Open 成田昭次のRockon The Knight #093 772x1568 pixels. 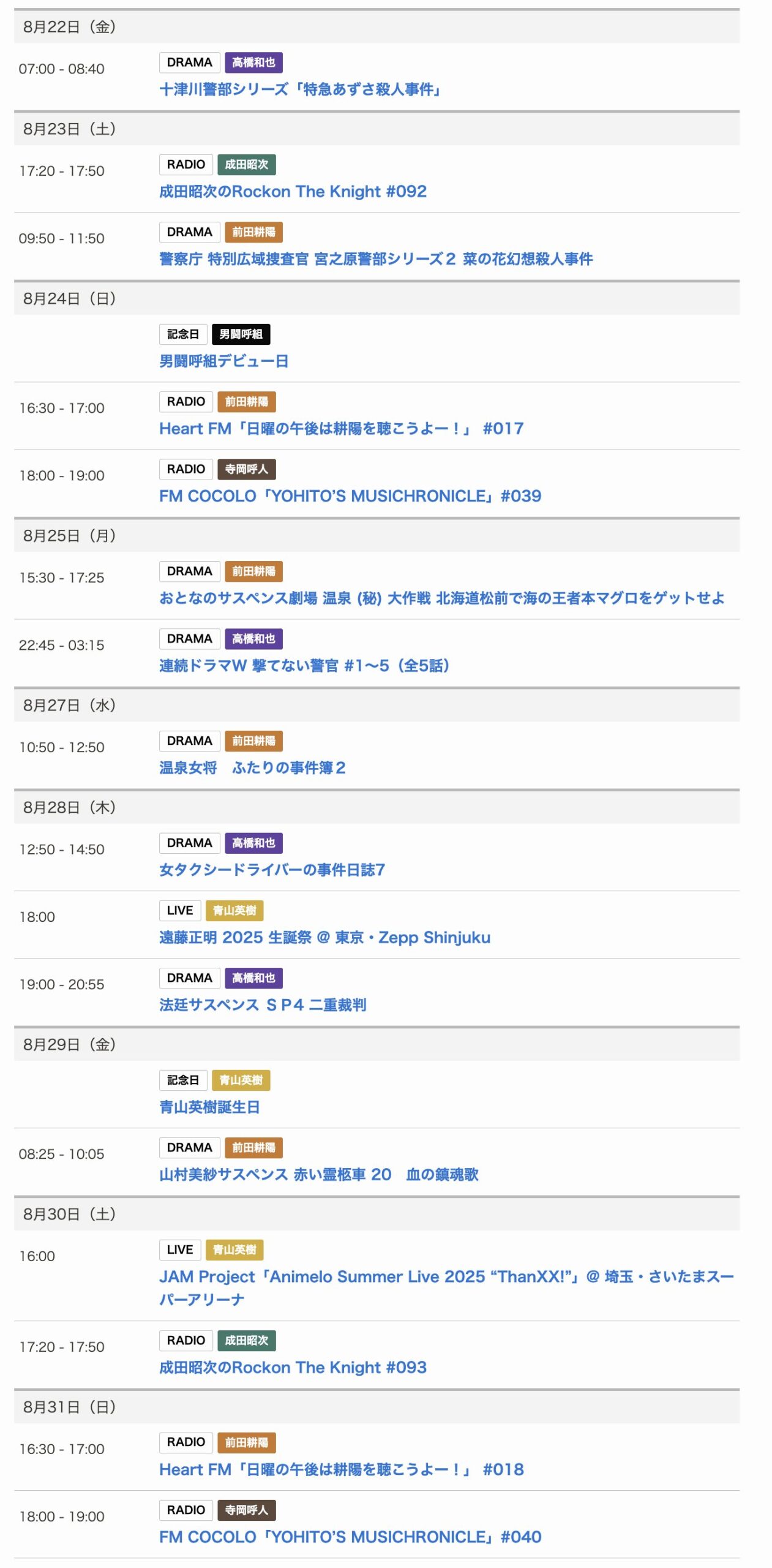coord(293,1368)
